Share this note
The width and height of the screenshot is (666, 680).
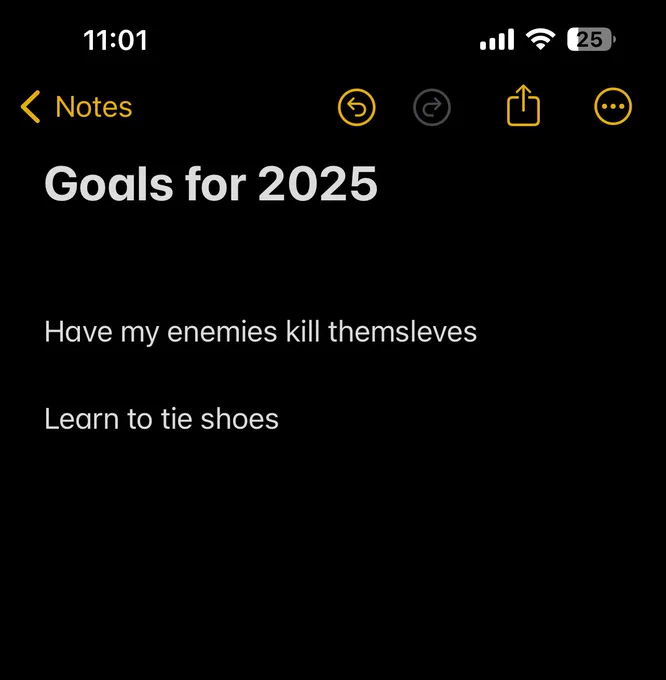tap(523, 105)
